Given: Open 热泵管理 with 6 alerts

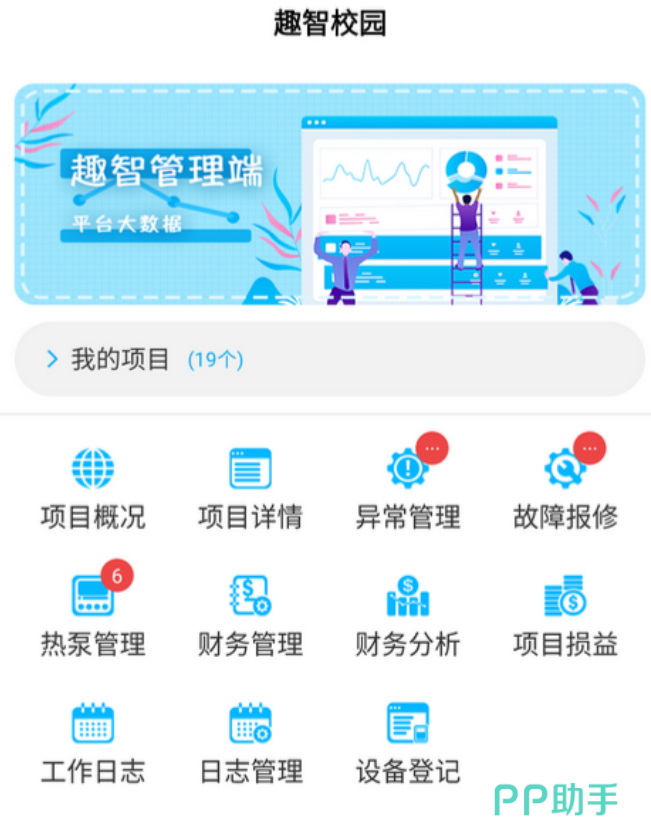Looking at the screenshot, I should click(x=93, y=615).
